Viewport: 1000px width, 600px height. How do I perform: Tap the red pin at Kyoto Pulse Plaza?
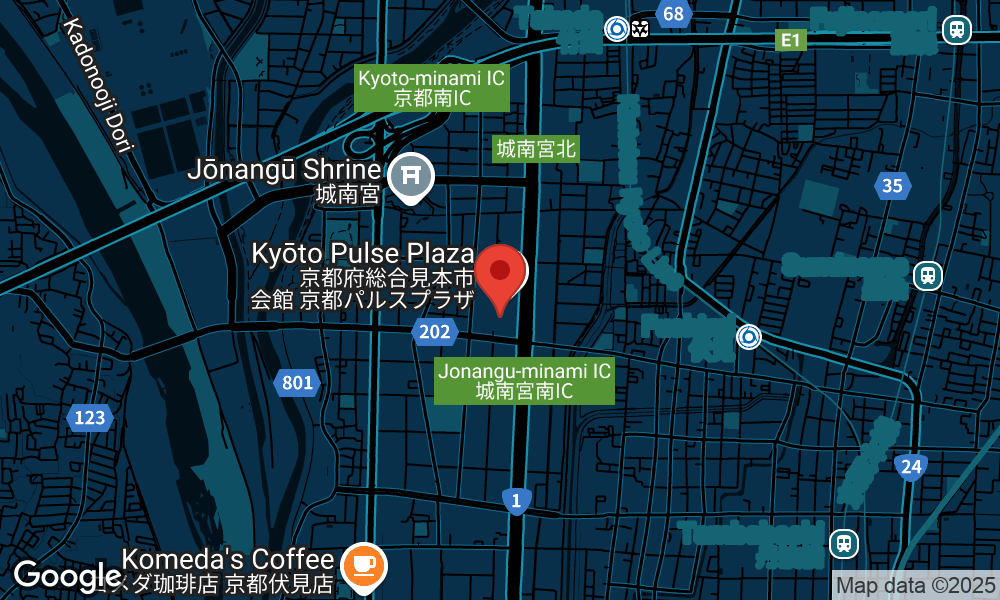(x=500, y=272)
